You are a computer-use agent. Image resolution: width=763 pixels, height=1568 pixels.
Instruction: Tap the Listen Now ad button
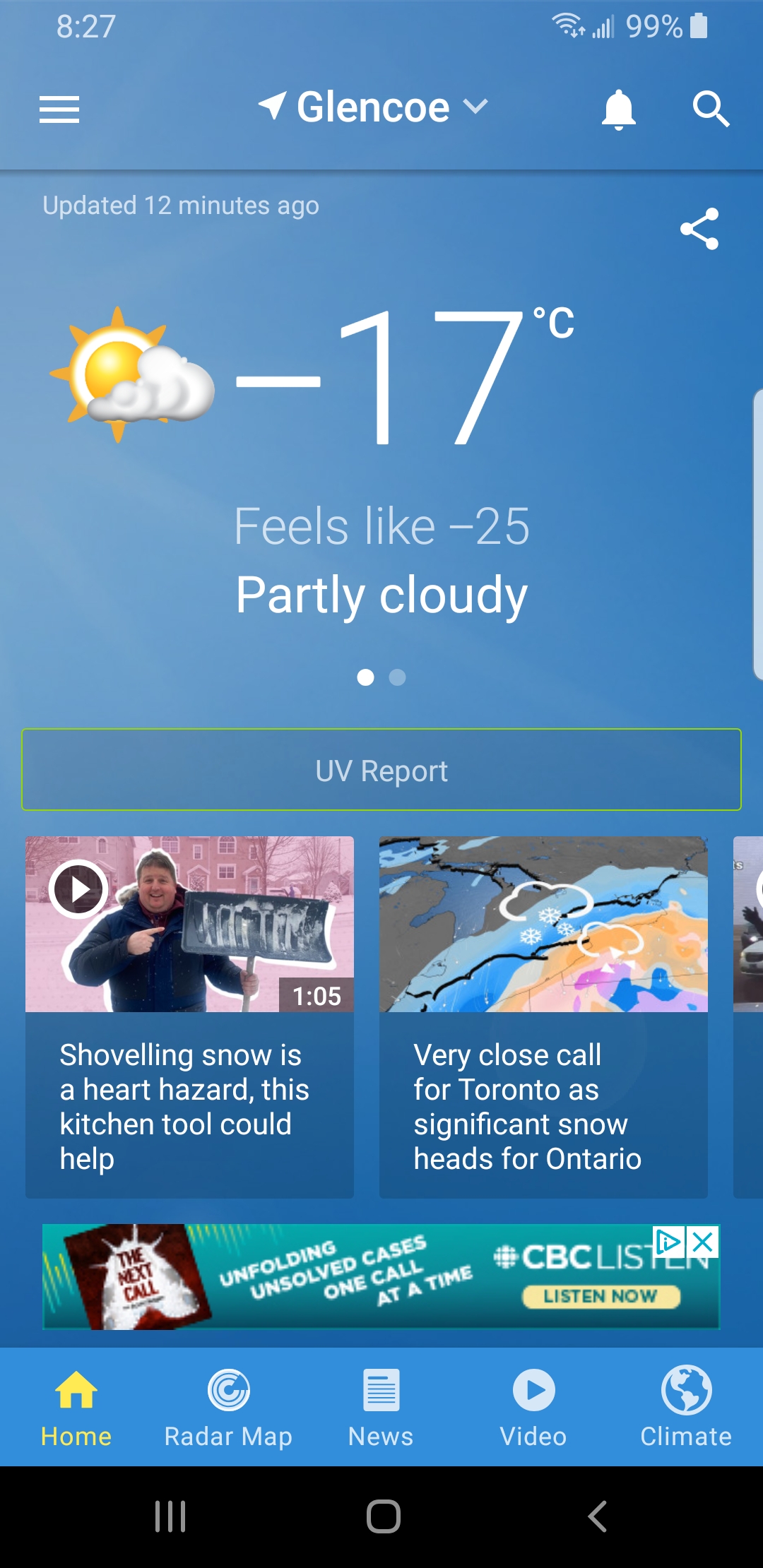click(601, 1296)
